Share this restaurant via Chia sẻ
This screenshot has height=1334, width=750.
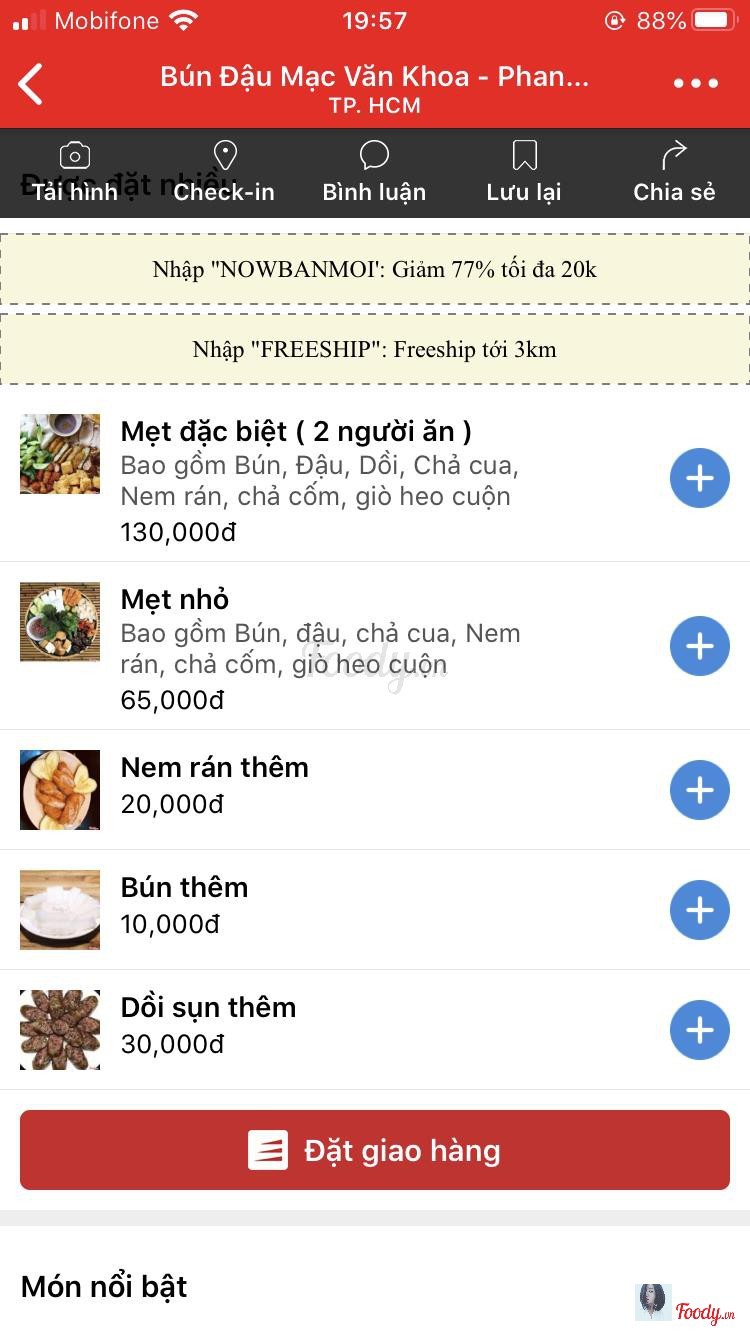click(x=674, y=173)
